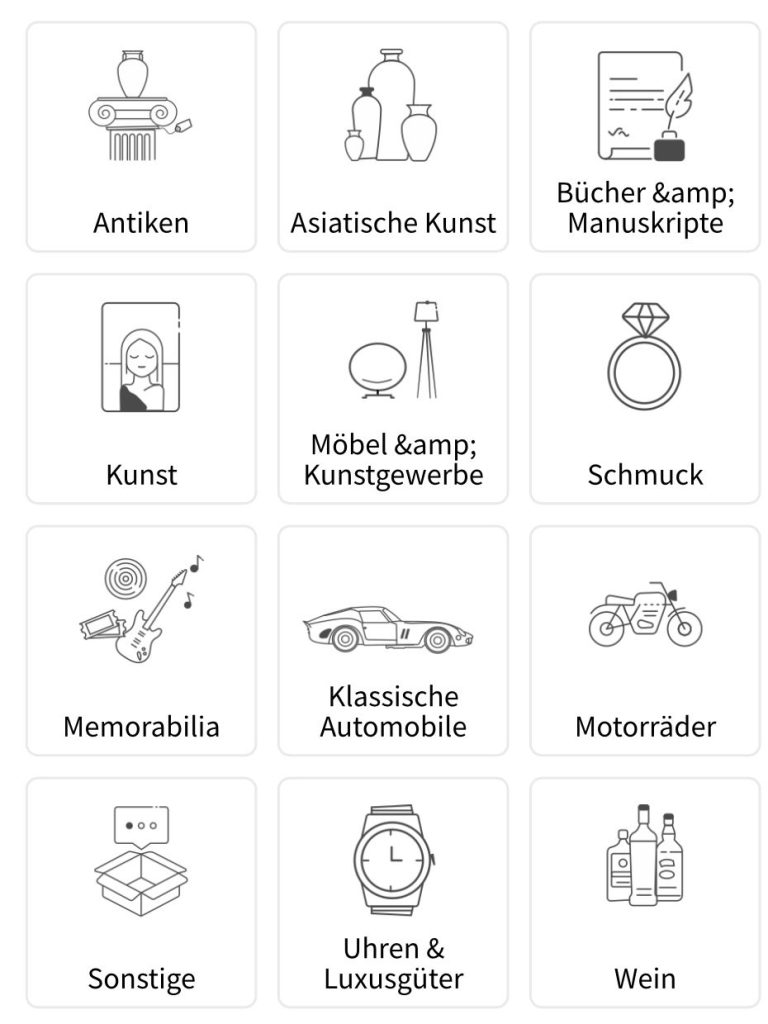Screen dimensions: 768x1024
Task: Browse Klassische Automobile category
Action: pos(393,641)
